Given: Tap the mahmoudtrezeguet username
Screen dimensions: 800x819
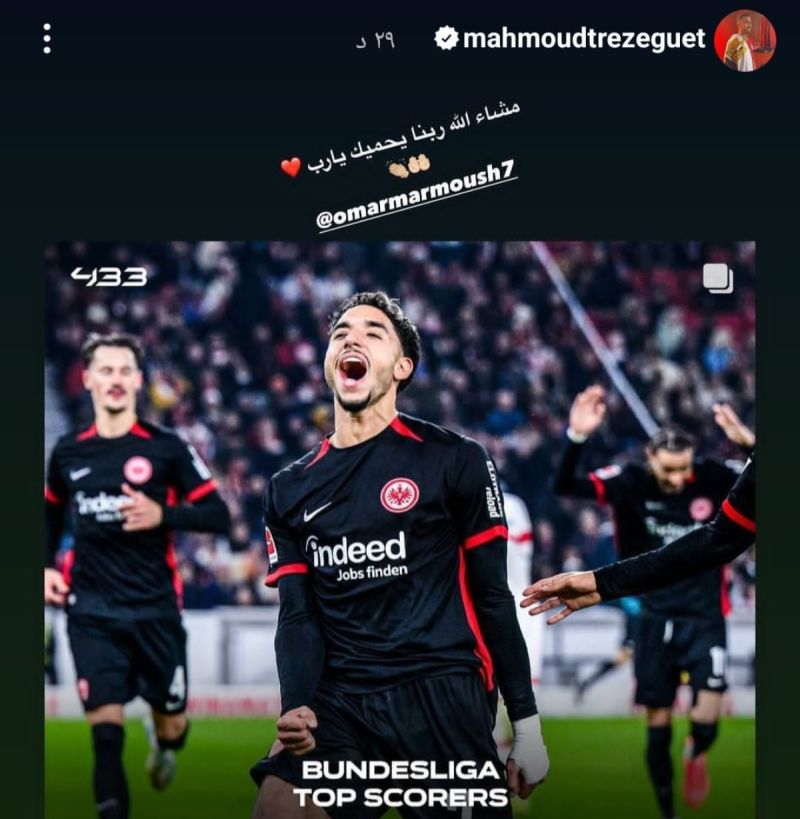Looking at the screenshot, I should point(583,39).
